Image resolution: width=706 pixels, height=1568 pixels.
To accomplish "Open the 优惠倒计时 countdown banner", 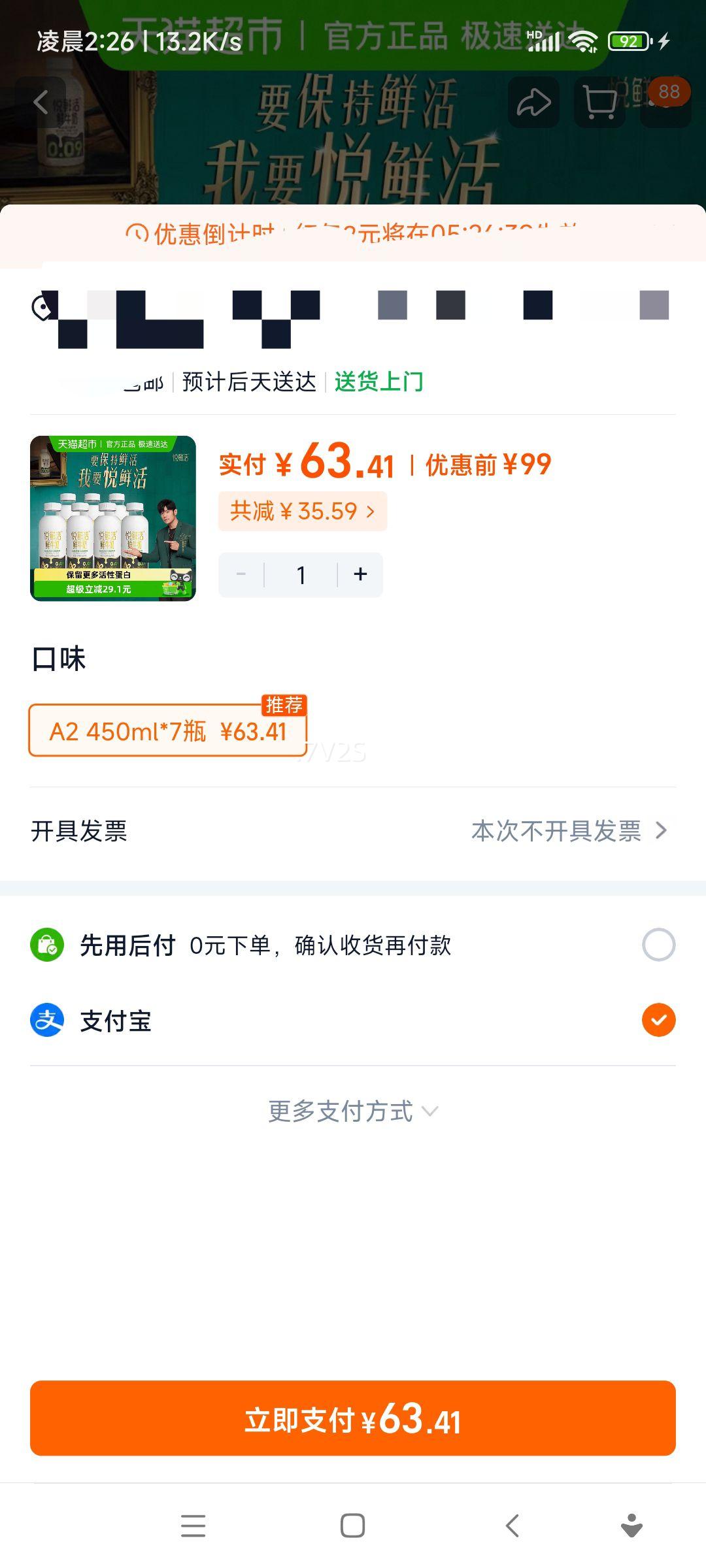I will click(353, 233).
